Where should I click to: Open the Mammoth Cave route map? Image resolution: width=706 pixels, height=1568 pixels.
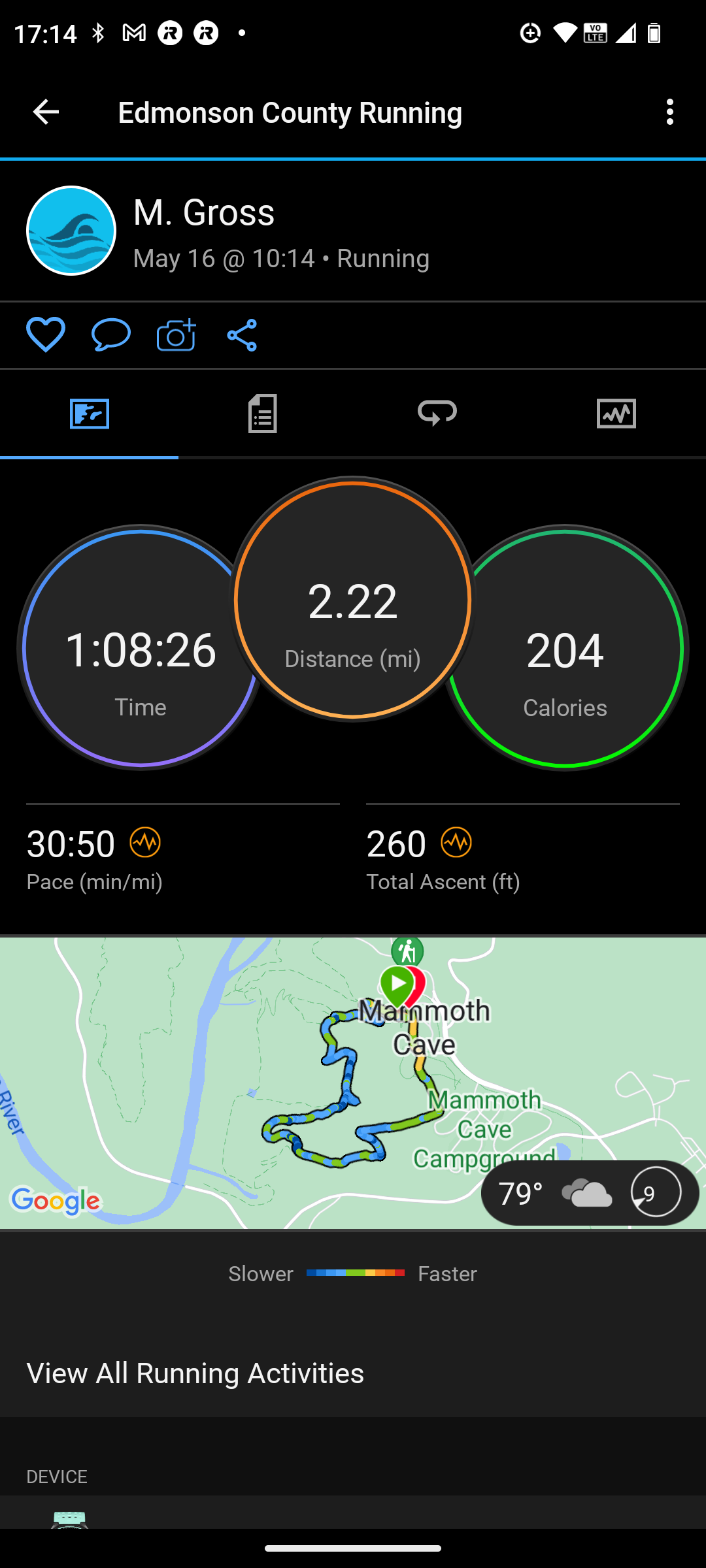point(261,1078)
